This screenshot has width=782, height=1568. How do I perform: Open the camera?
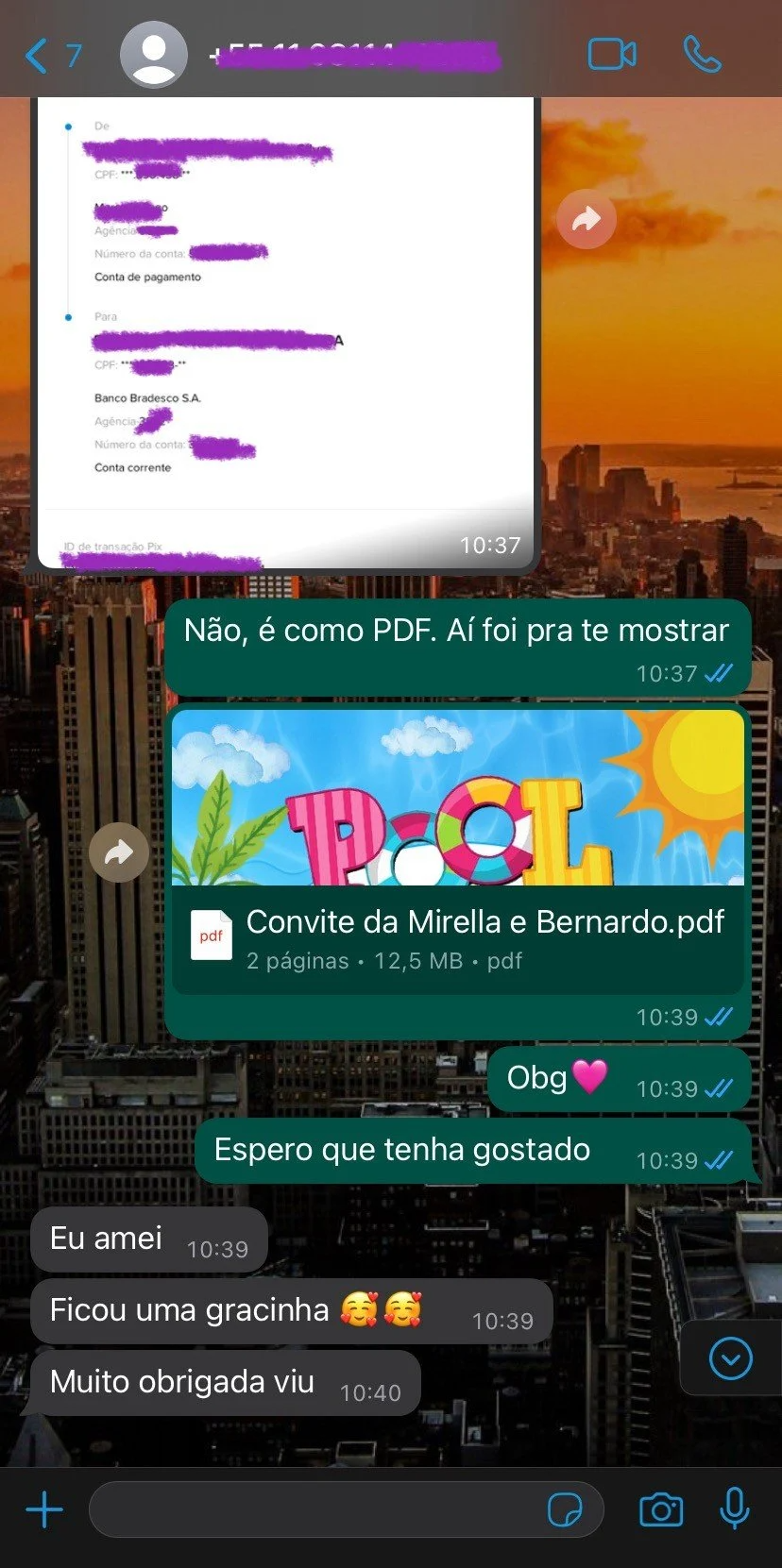pos(661,1510)
